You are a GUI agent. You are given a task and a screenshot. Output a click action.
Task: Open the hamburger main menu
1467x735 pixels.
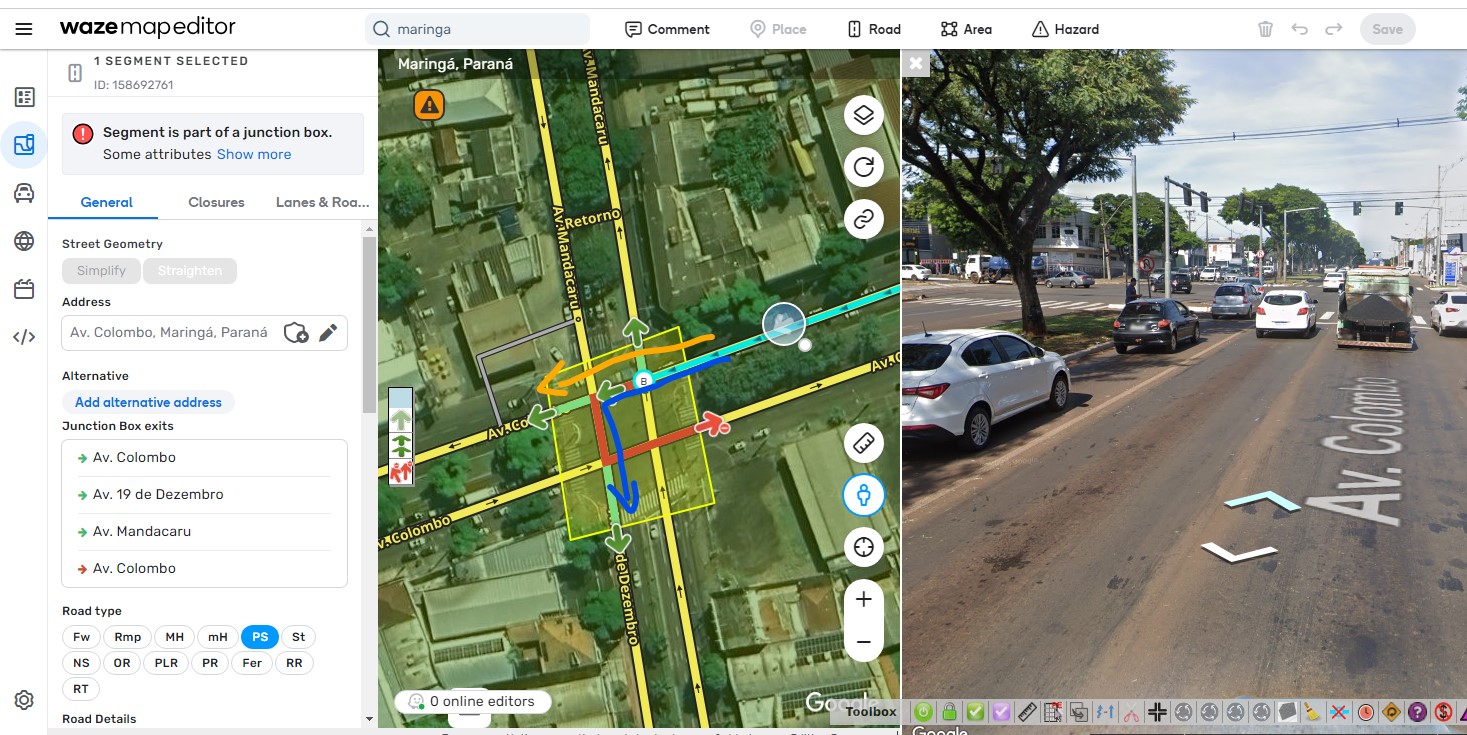pyautogui.click(x=24, y=29)
